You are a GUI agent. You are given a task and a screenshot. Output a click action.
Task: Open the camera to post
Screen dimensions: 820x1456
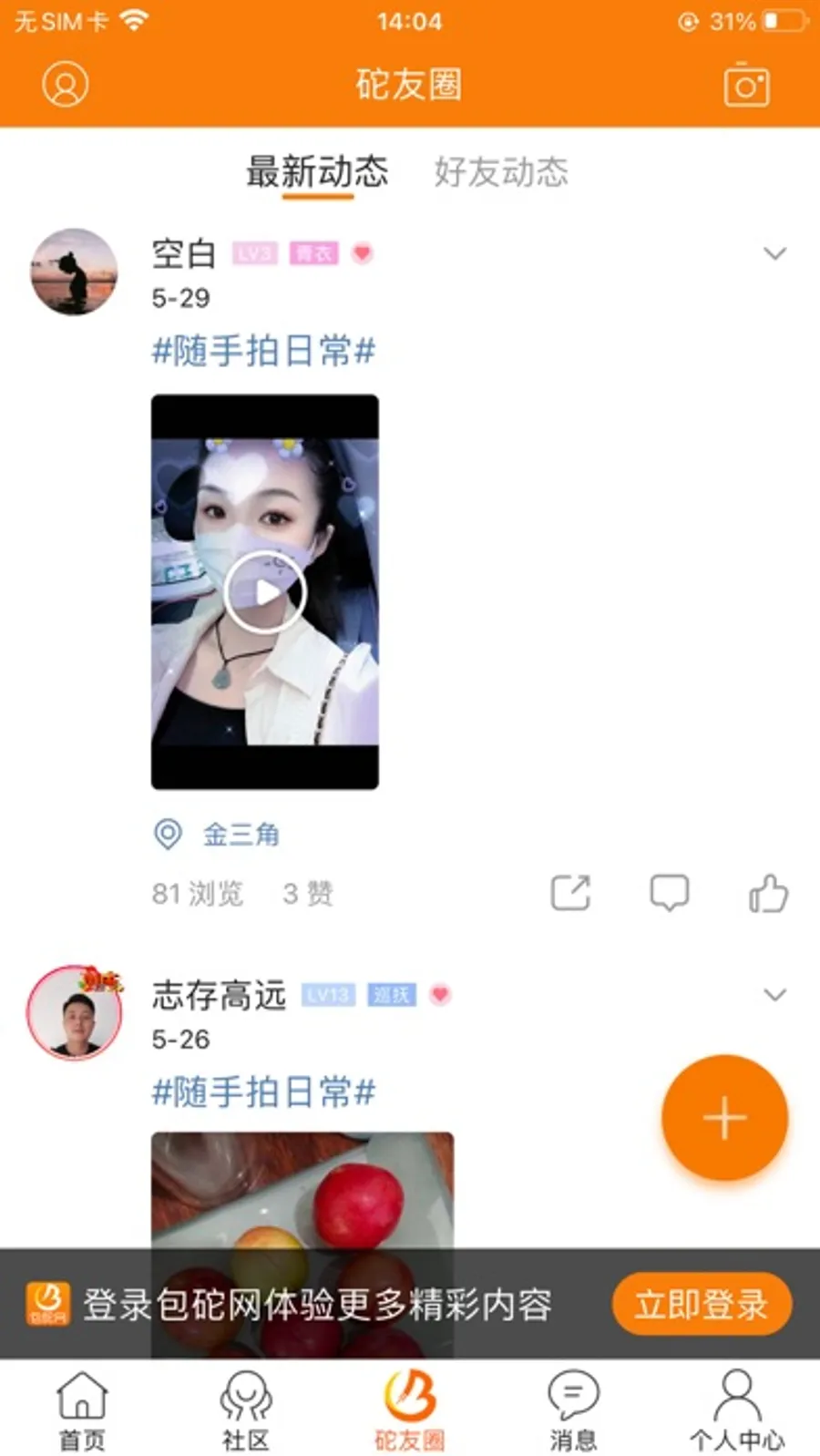746,86
